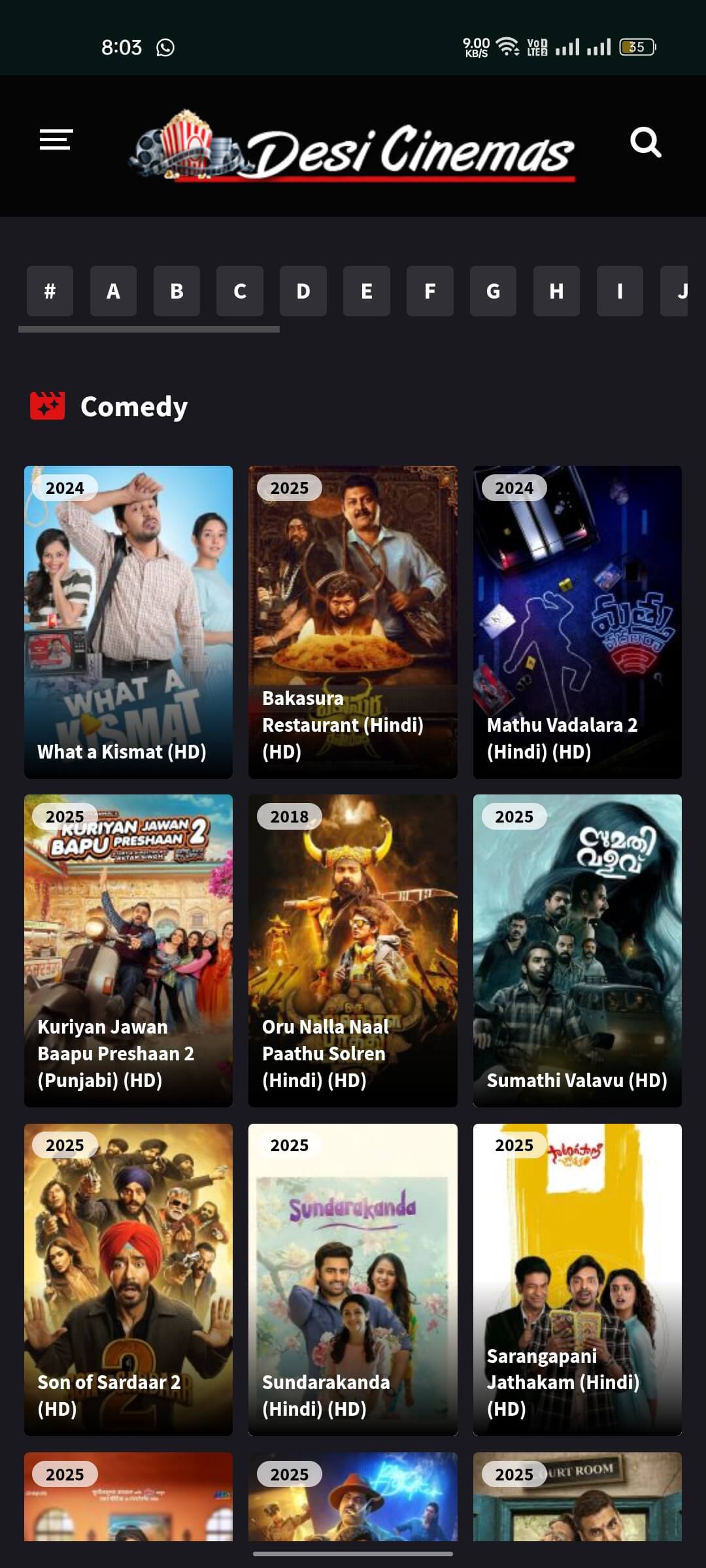Watch Son of Sardaar 2 (HD)
The width and height of the screenshot is (706, 1568).
pos(128,1279)
